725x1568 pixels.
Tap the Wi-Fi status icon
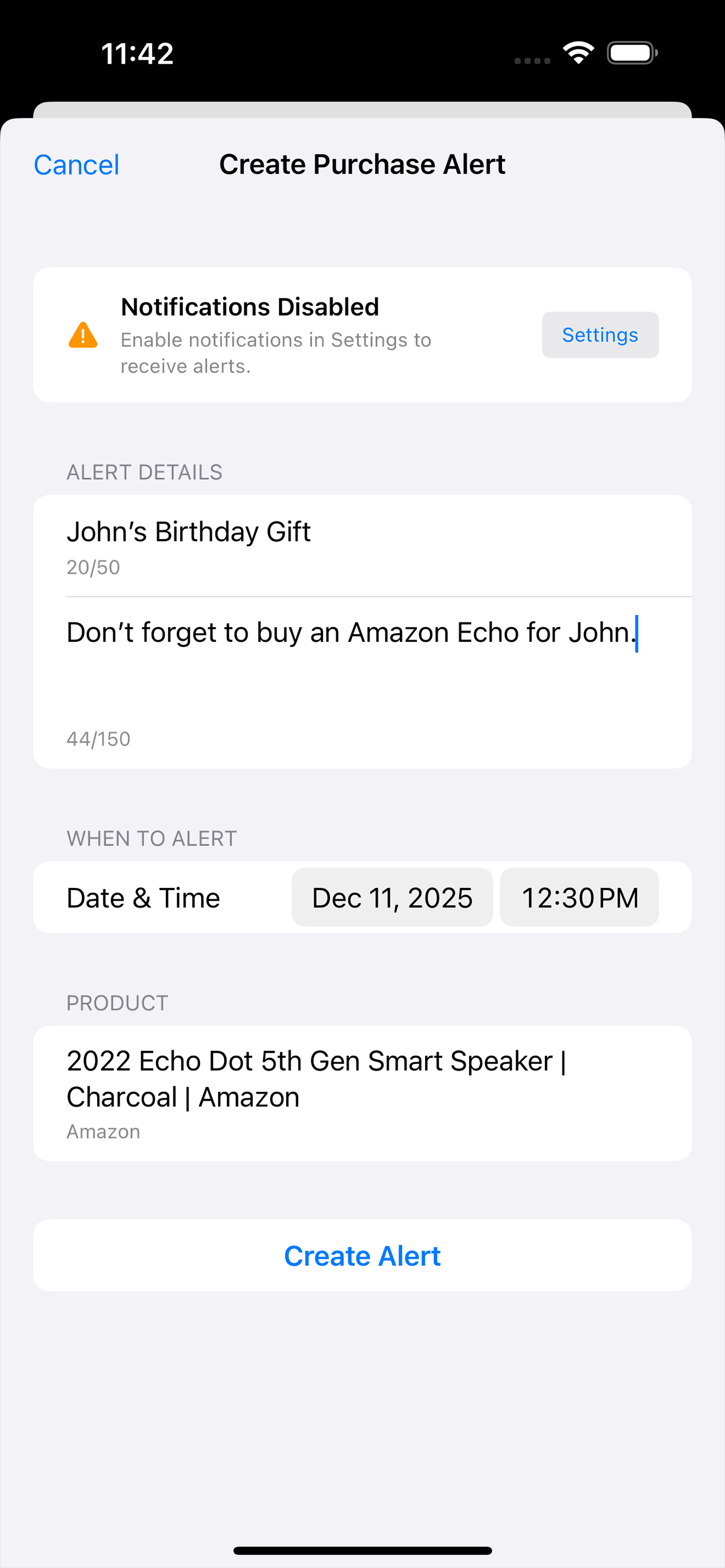(x=578, y=54)
